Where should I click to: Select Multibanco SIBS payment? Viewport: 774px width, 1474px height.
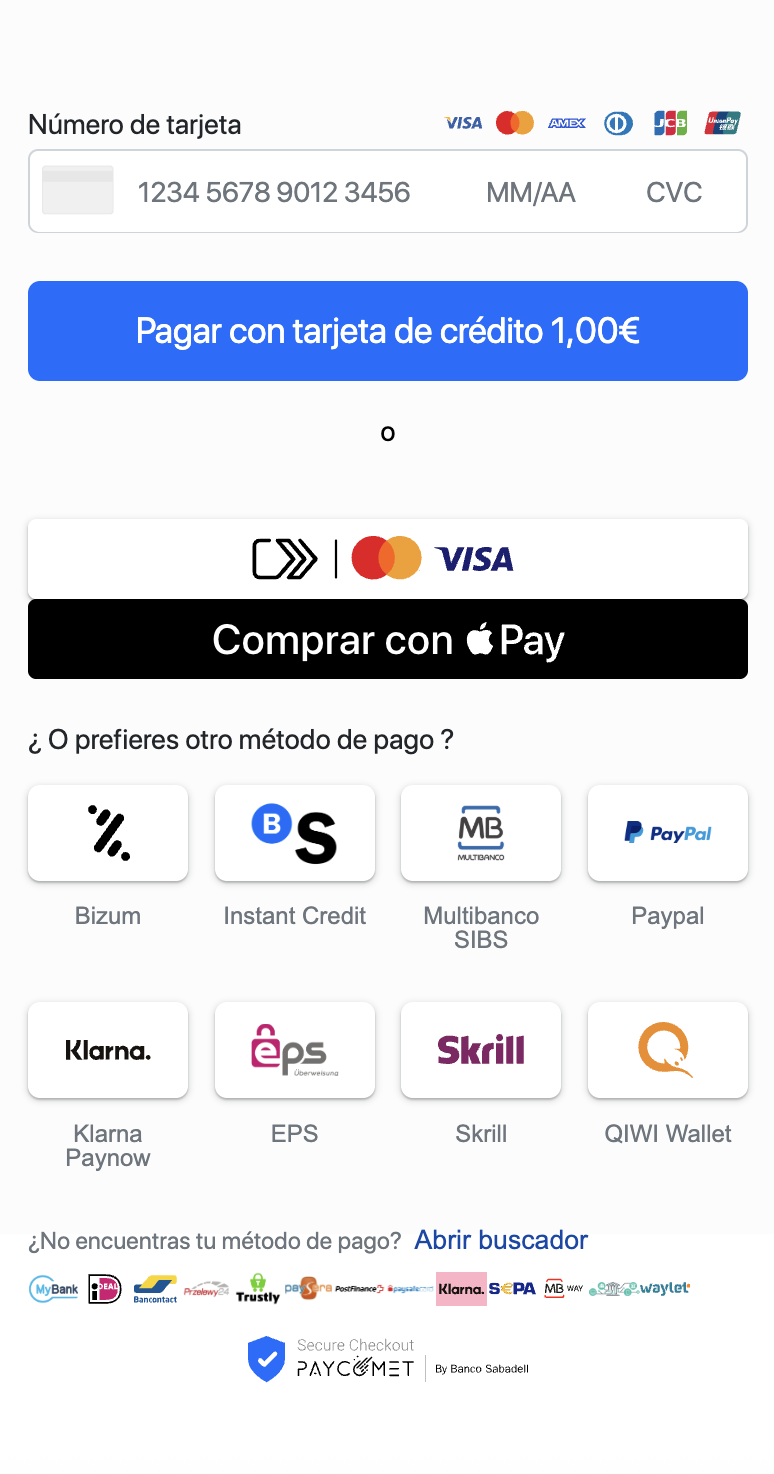[x=481, y=833]
